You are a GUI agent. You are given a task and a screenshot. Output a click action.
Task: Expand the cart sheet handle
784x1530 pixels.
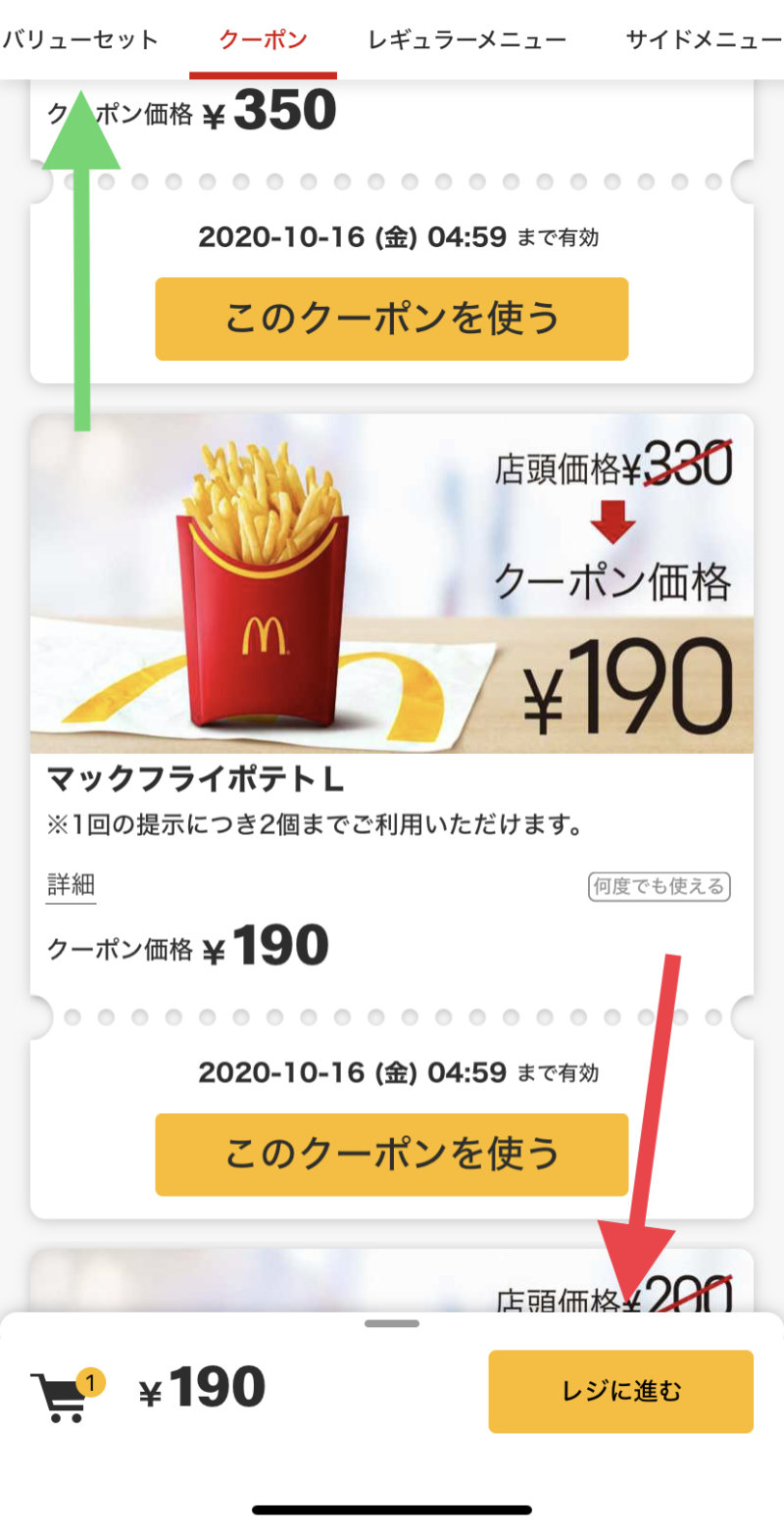pyautogui.click(x=391, y=1323)
